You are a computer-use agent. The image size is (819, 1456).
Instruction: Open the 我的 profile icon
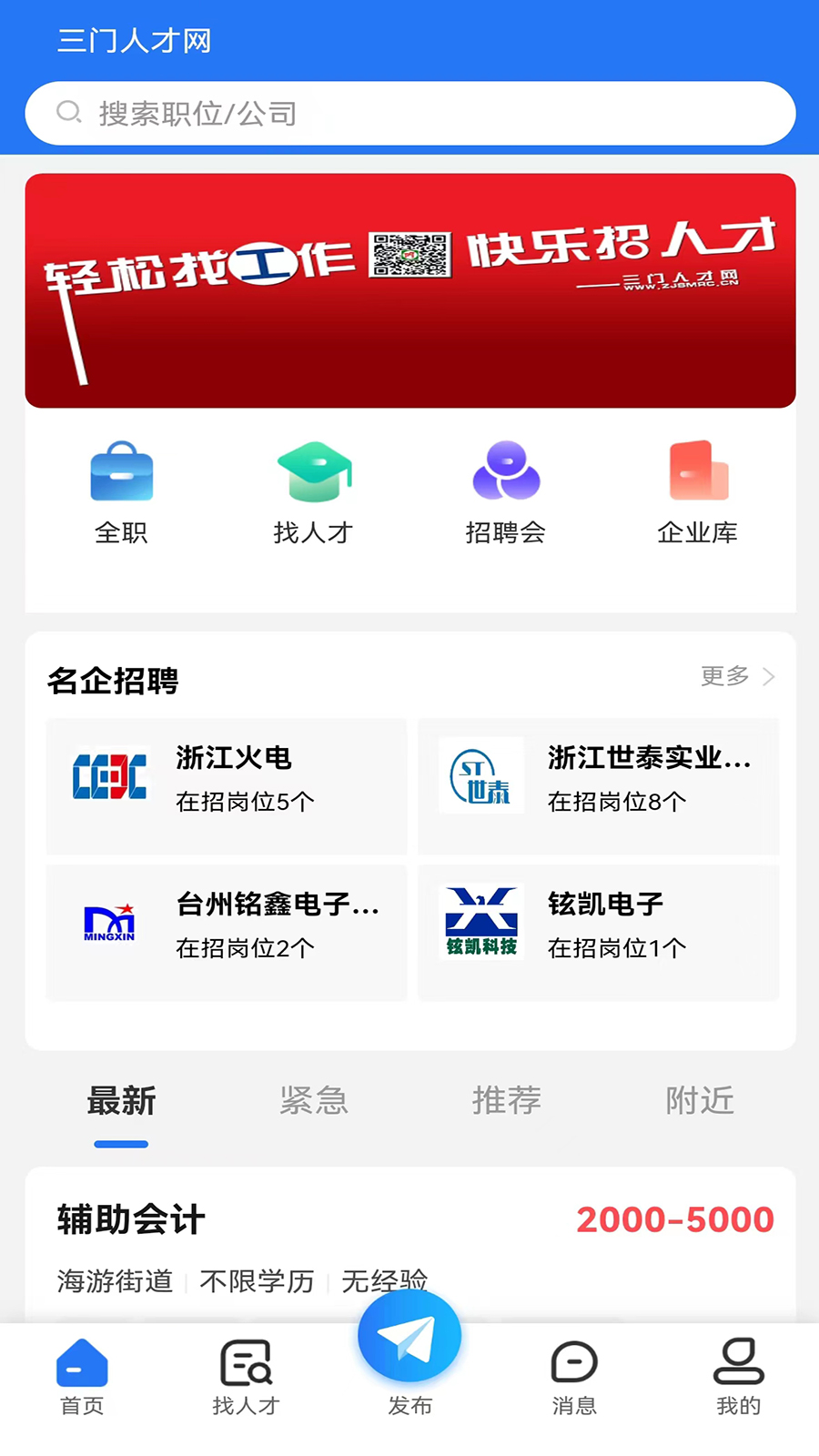click(x=736, y=1374)
